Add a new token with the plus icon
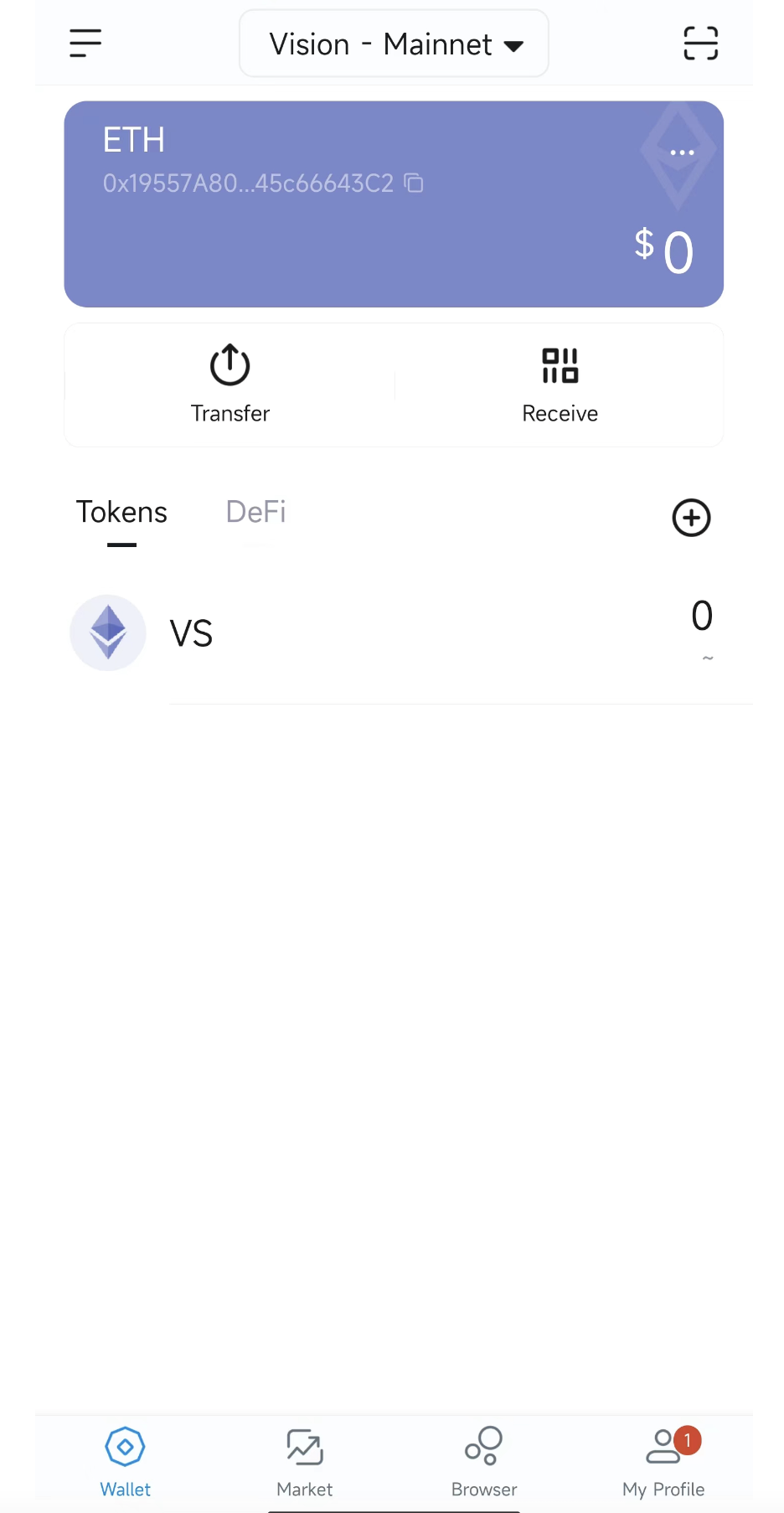The height and width of the screenshot is (1513, 784). tap(691, 518)
